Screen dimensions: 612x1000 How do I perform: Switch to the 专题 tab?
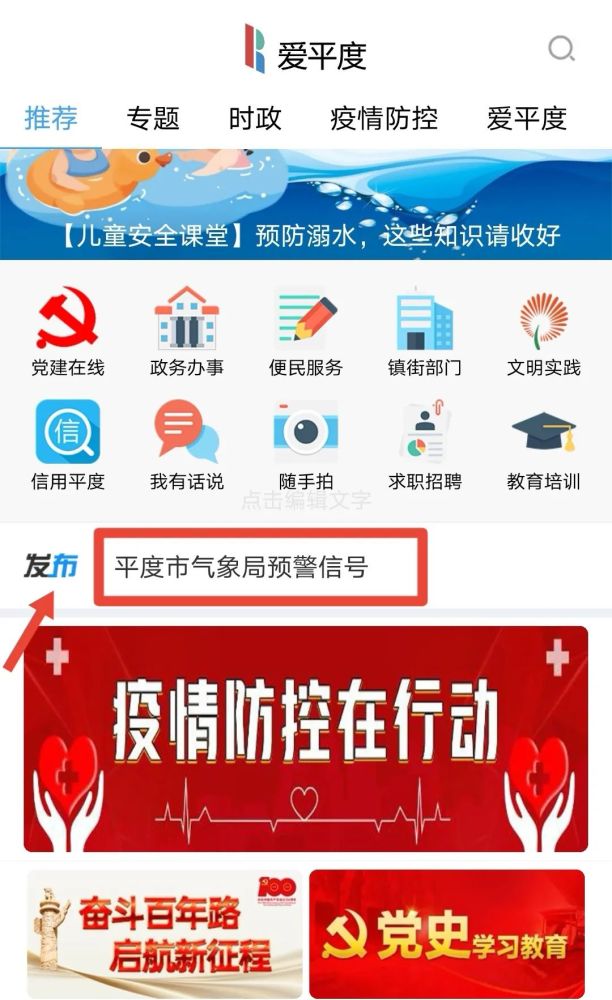153,118
